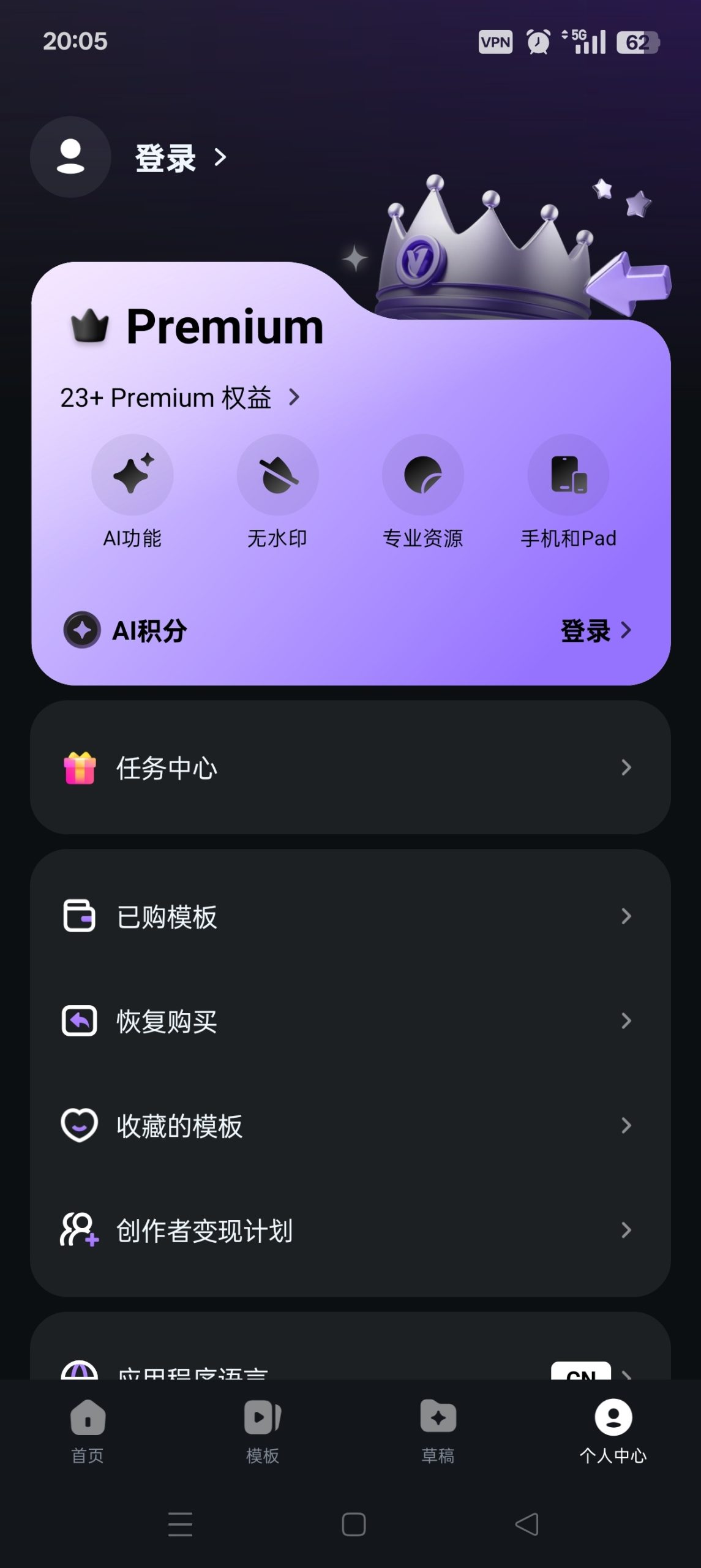Screen dimensions: 701x1568
Task: Select the AI功能 feature icon
Action: (x=132, y=475)
